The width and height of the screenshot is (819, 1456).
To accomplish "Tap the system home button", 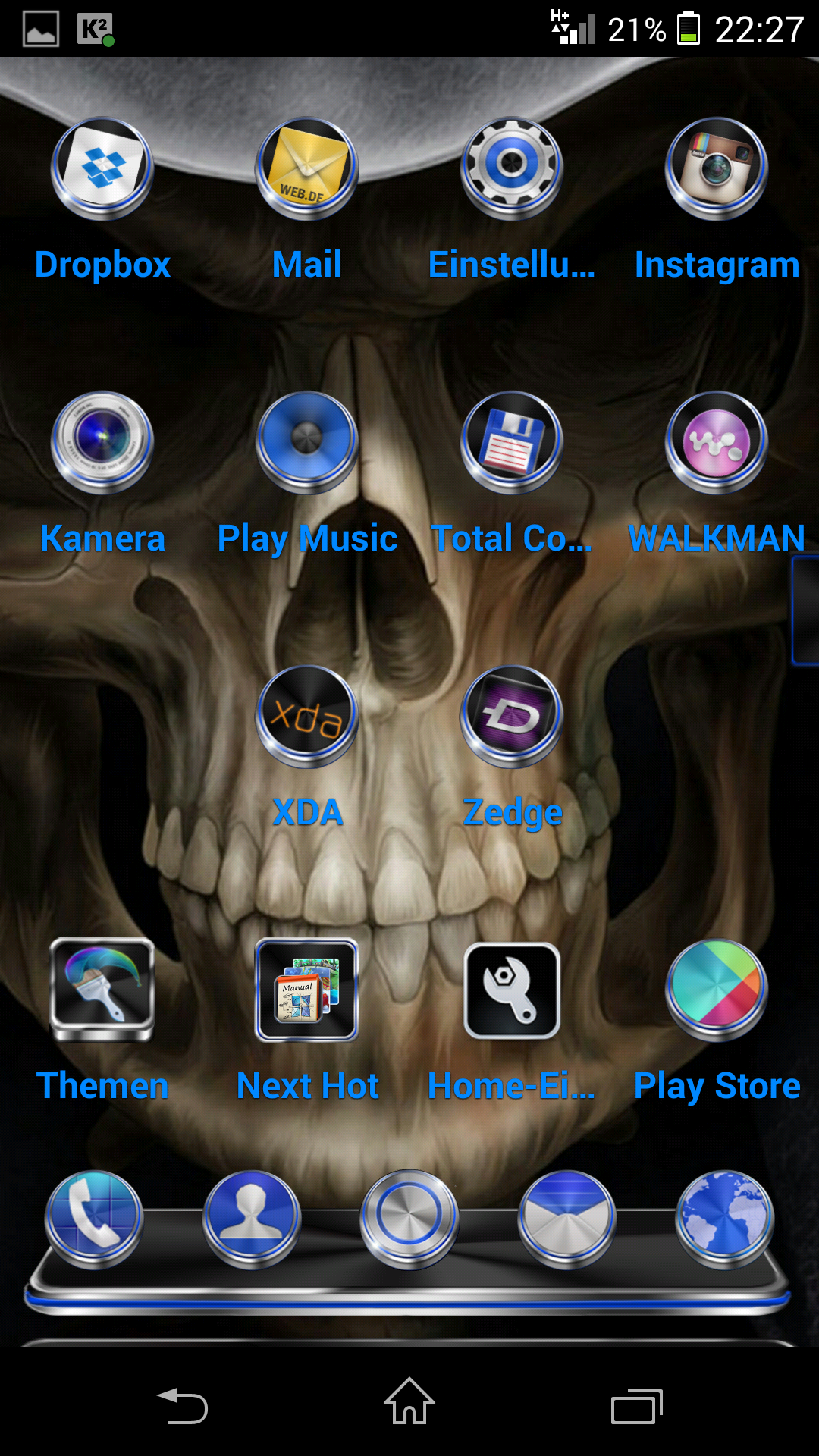I will tap(409, 1403).
